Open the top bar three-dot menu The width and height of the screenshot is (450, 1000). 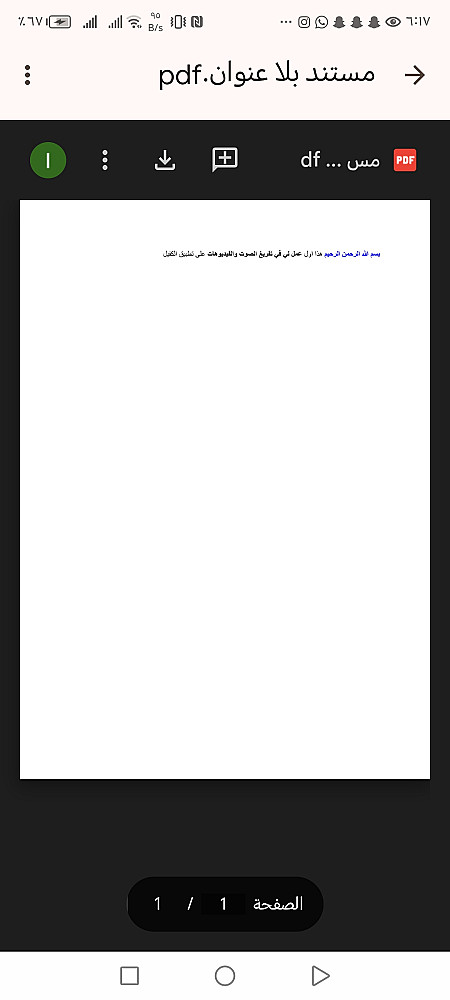[x=27, y=75]
